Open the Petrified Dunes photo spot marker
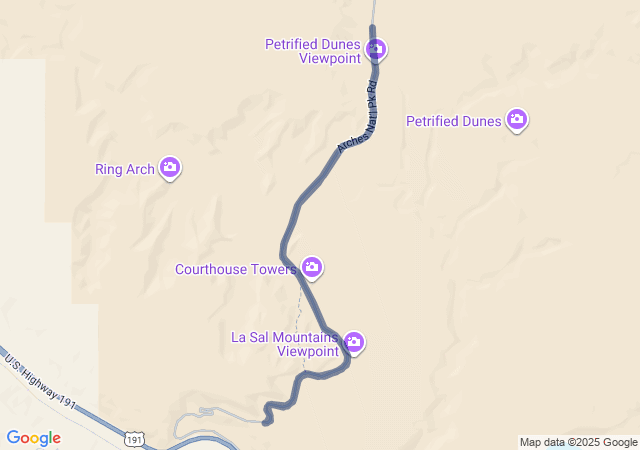The image size is (640, 450). (x=517, y=120)
